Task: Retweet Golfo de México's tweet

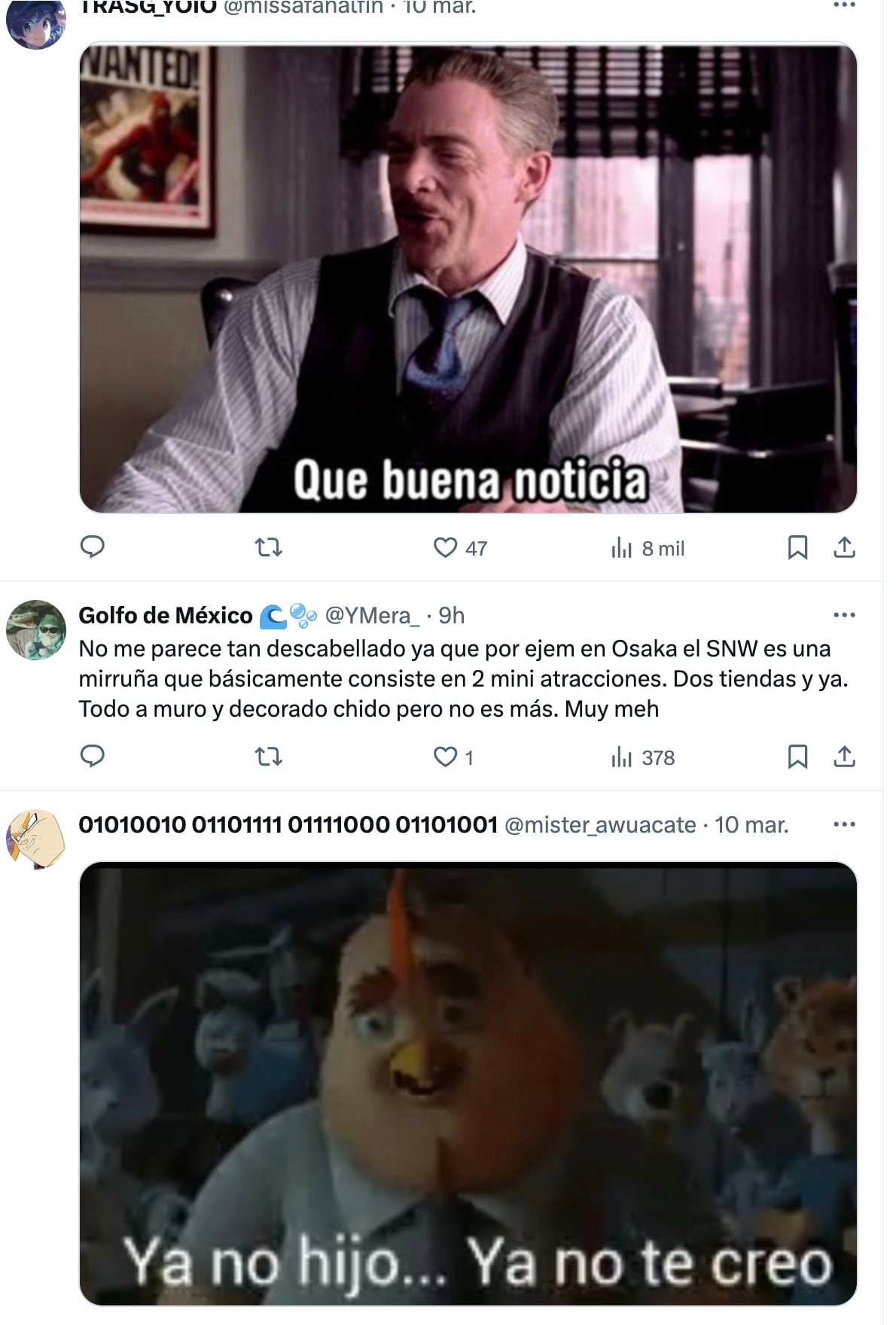Action: click(x=269, y=756)
